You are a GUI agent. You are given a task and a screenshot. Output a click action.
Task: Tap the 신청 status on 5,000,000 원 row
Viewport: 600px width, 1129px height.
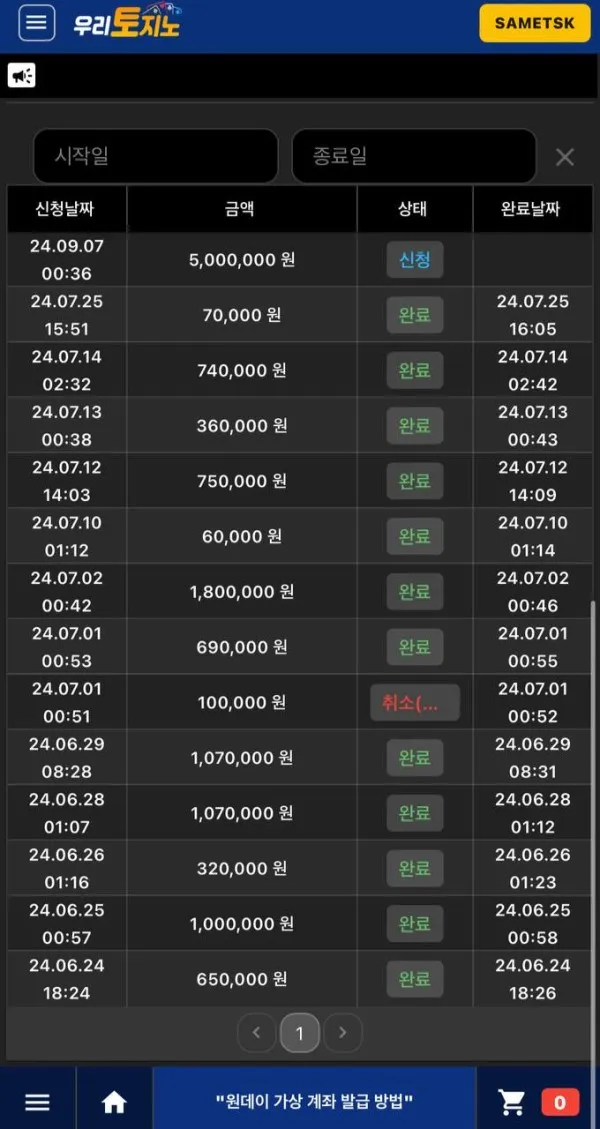(415, 259)
